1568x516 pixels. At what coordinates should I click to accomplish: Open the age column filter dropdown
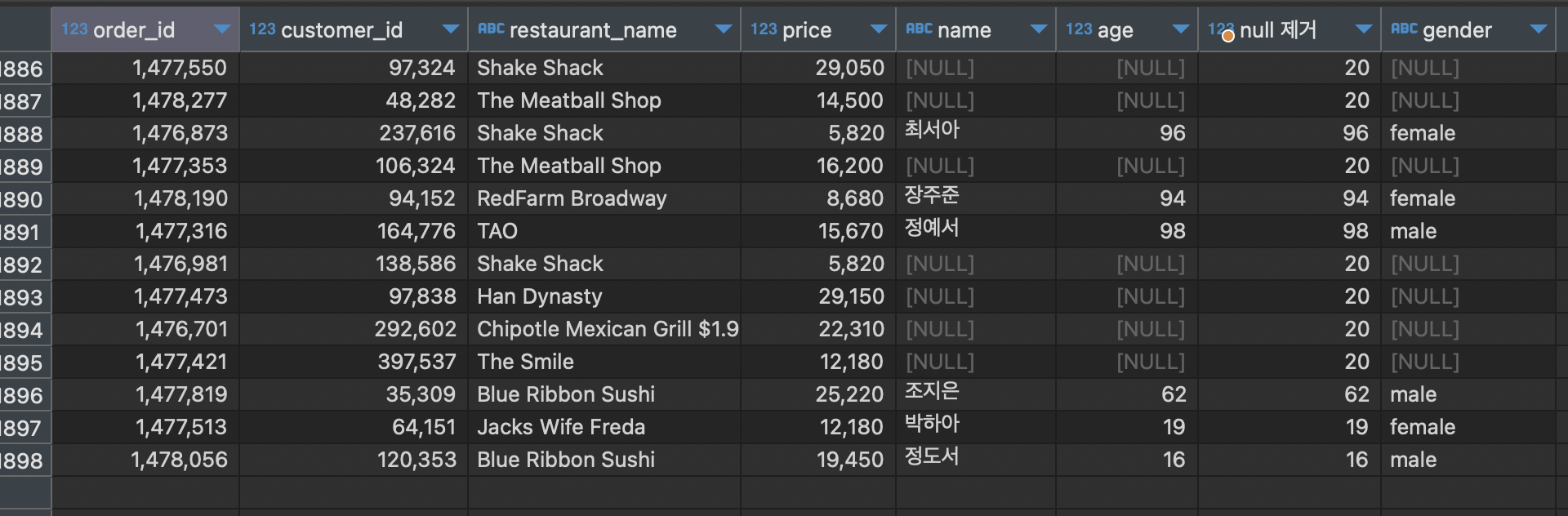point(1181,30)
